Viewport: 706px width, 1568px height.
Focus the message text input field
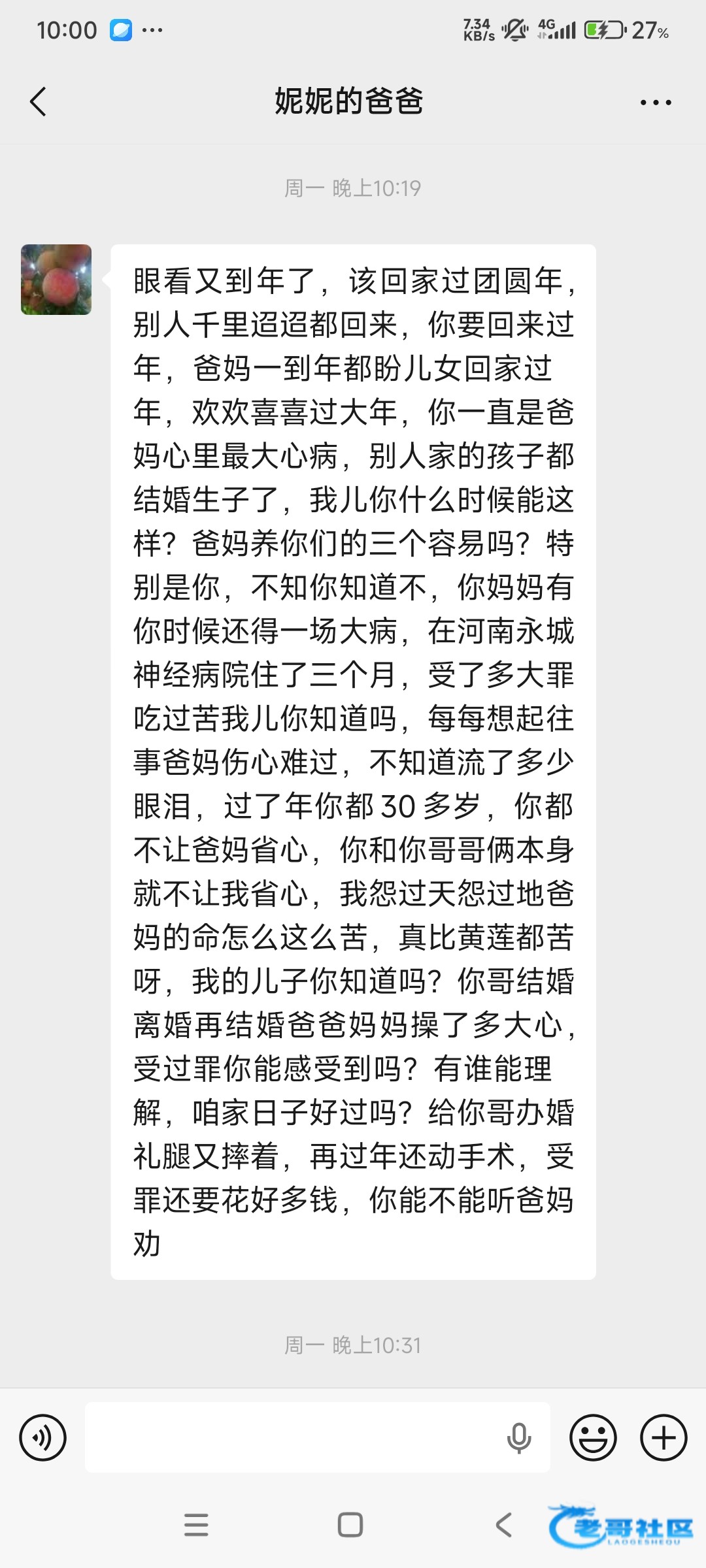(x=288, y=1438)
